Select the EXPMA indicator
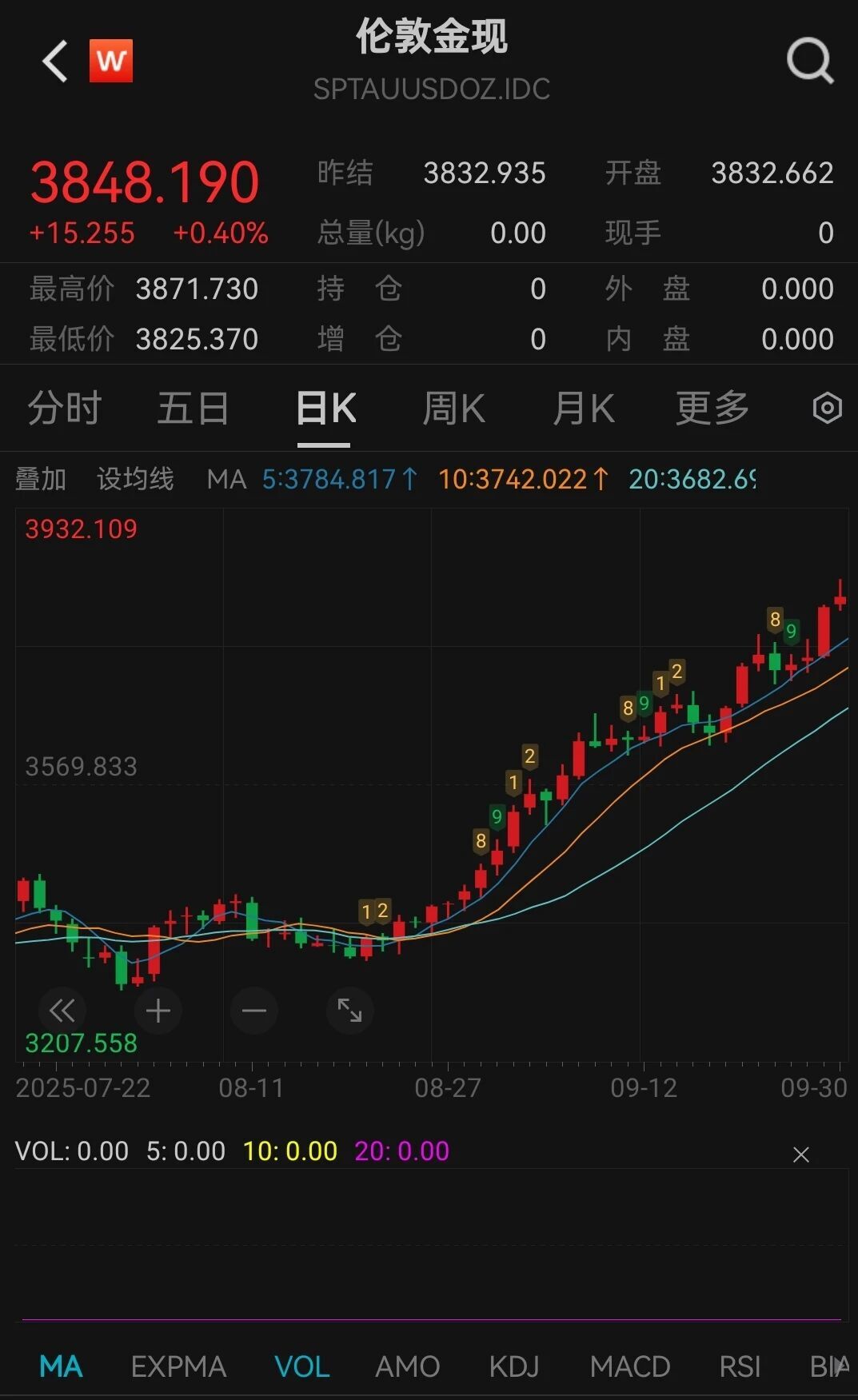Screen dimensions: 858x1400 click(x=178, y=1366)
